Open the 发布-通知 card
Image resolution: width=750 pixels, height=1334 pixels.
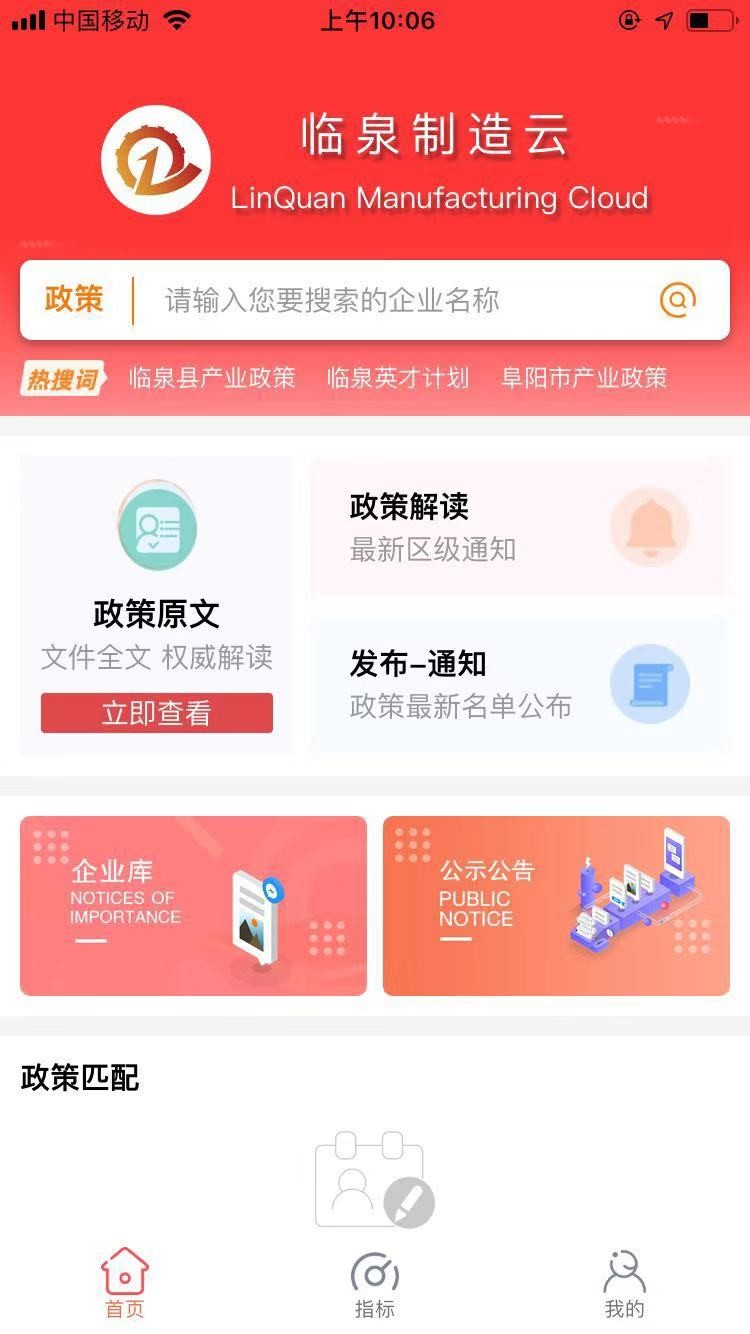click(x=520, y=684)
